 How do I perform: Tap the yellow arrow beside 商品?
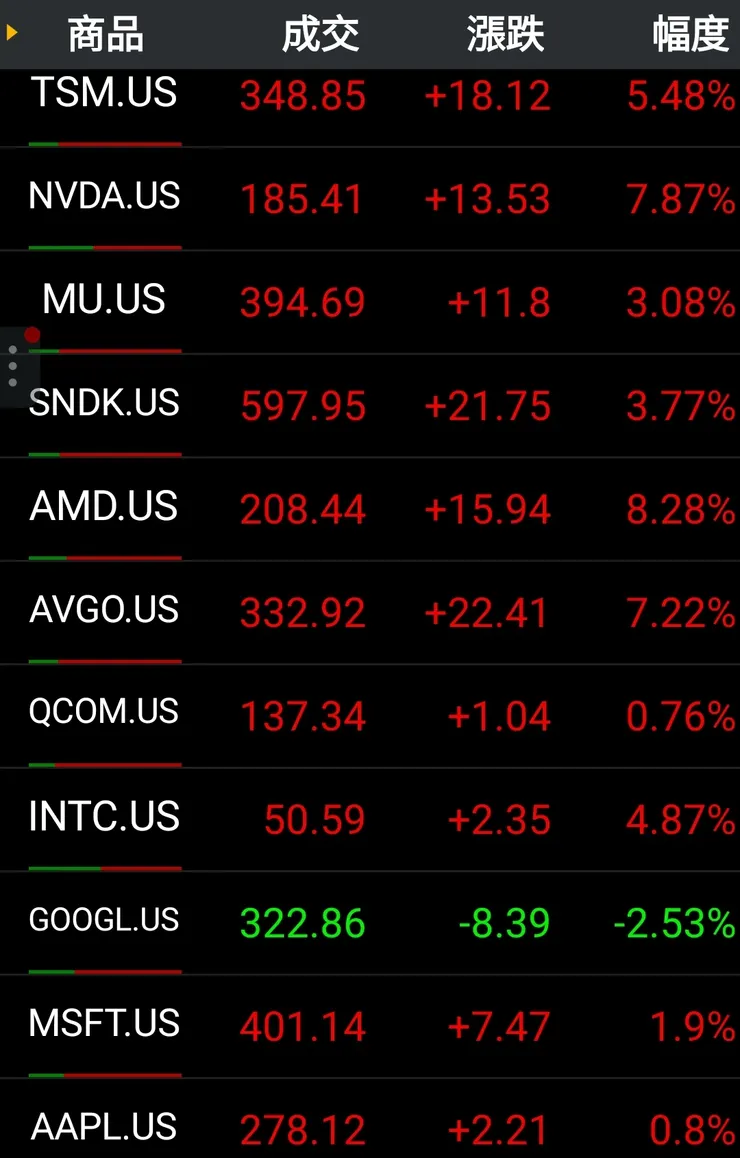12,33
